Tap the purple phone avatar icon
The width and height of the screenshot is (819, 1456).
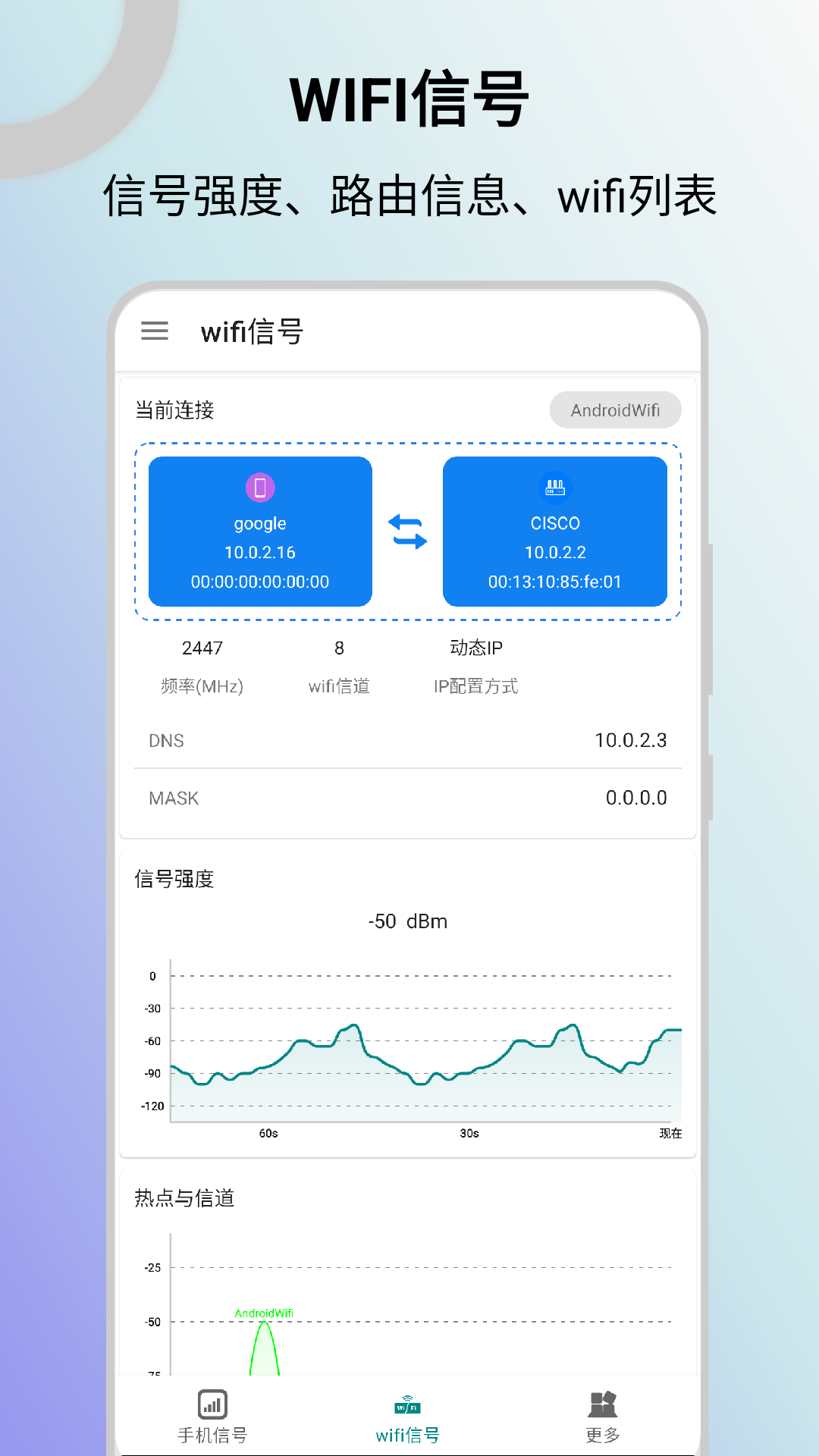pyautogui.click(x=260, y=488)
